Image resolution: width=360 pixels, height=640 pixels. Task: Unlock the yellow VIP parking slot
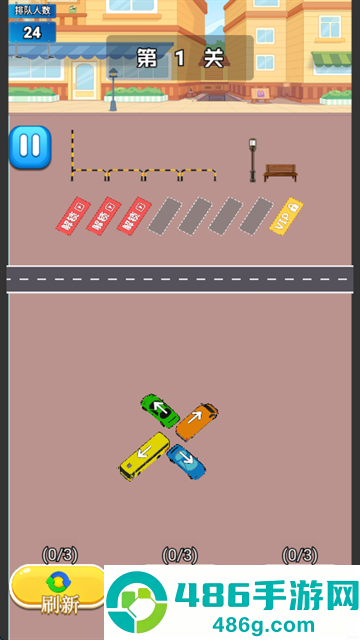point(287,216)
